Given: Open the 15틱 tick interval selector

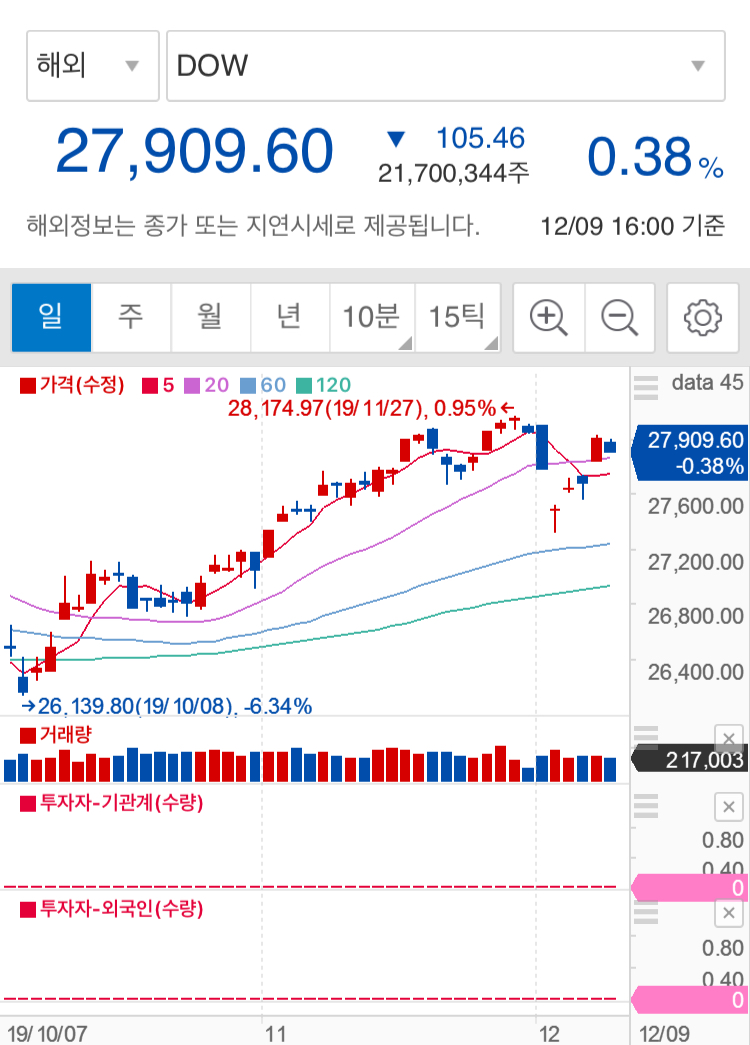Looking at the screenshot, I should pyautogui.click(x=457, y=318).
